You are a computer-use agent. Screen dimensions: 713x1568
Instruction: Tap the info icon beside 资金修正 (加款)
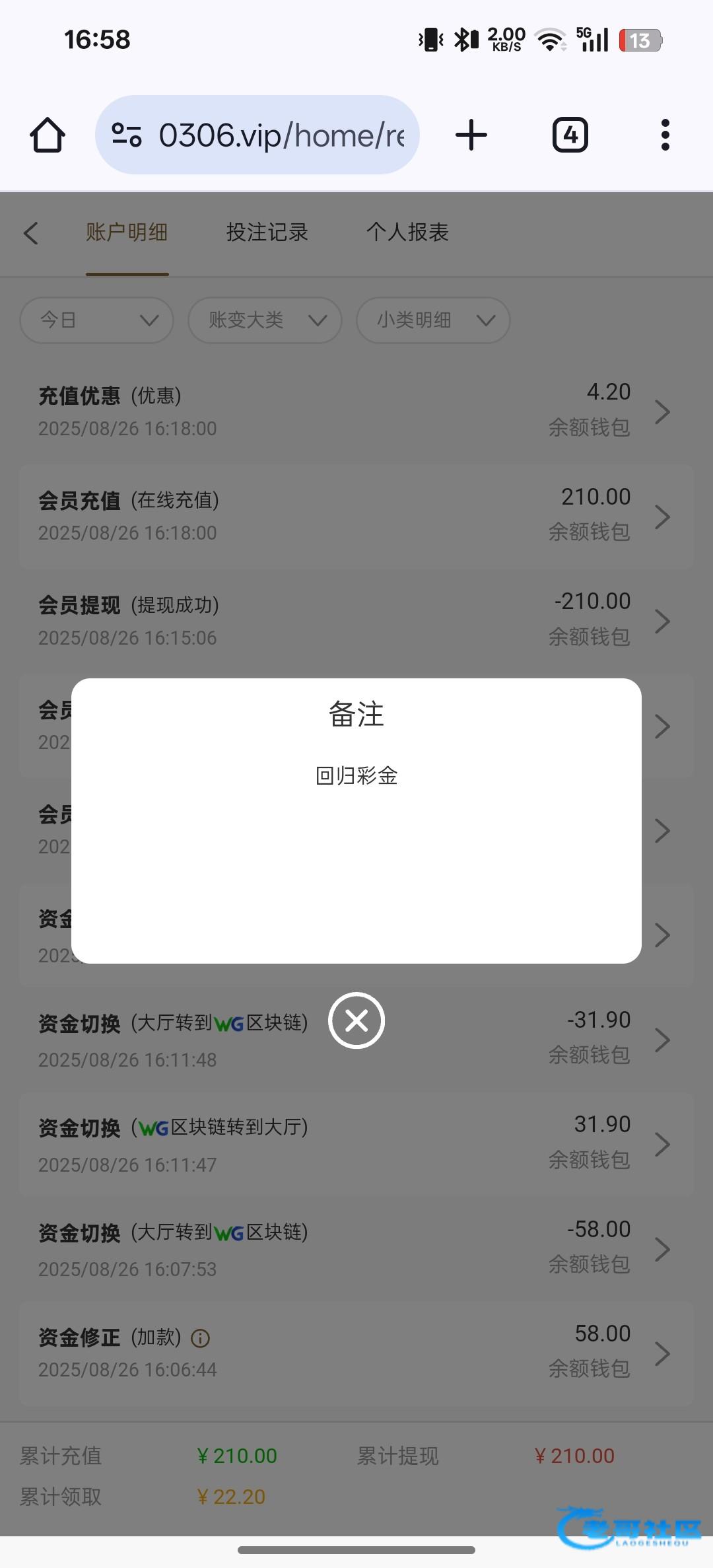pyautogui.click(x=200, y=1338)
